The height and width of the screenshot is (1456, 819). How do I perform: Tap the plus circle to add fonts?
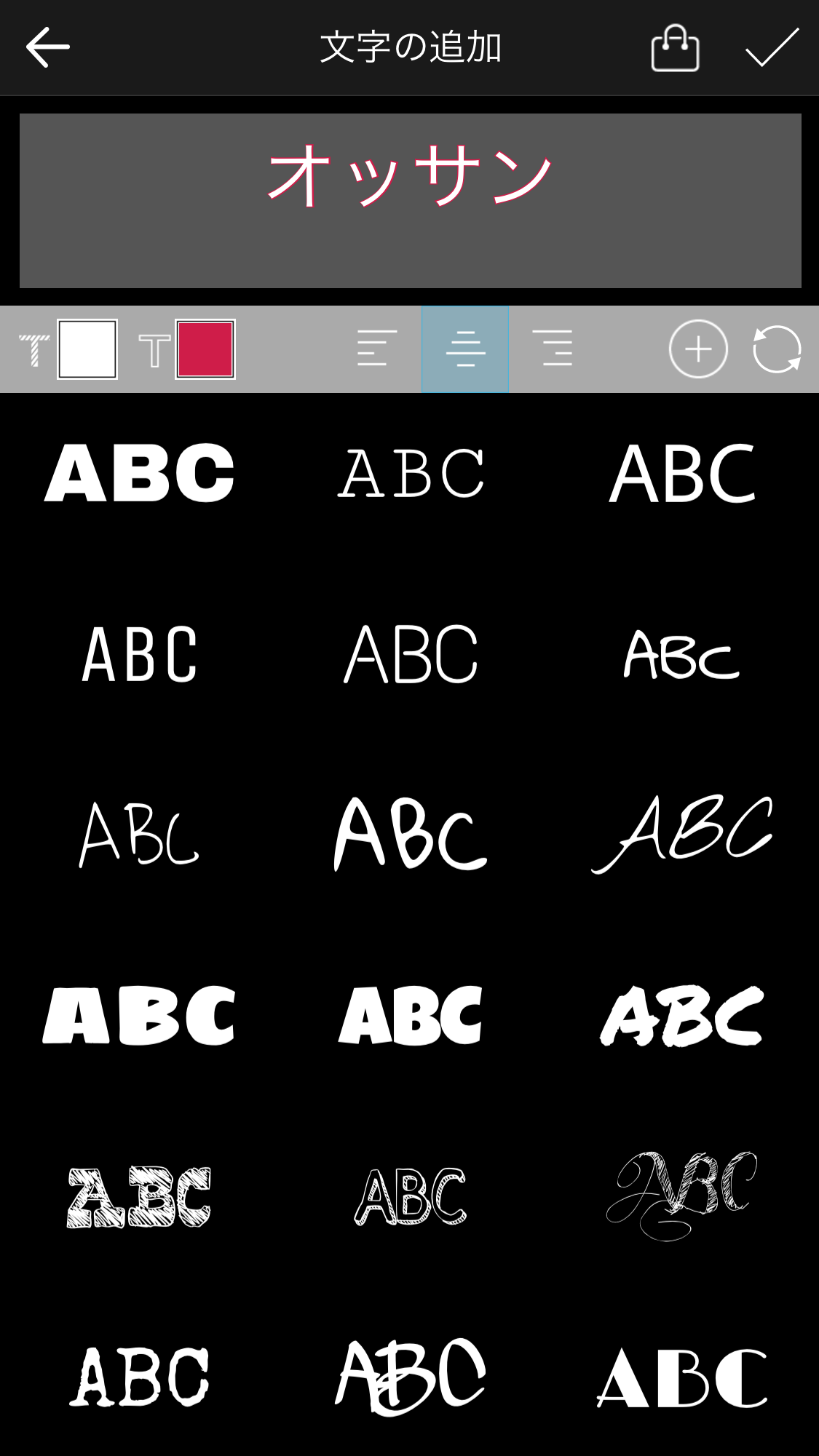[x=698, y=349]
